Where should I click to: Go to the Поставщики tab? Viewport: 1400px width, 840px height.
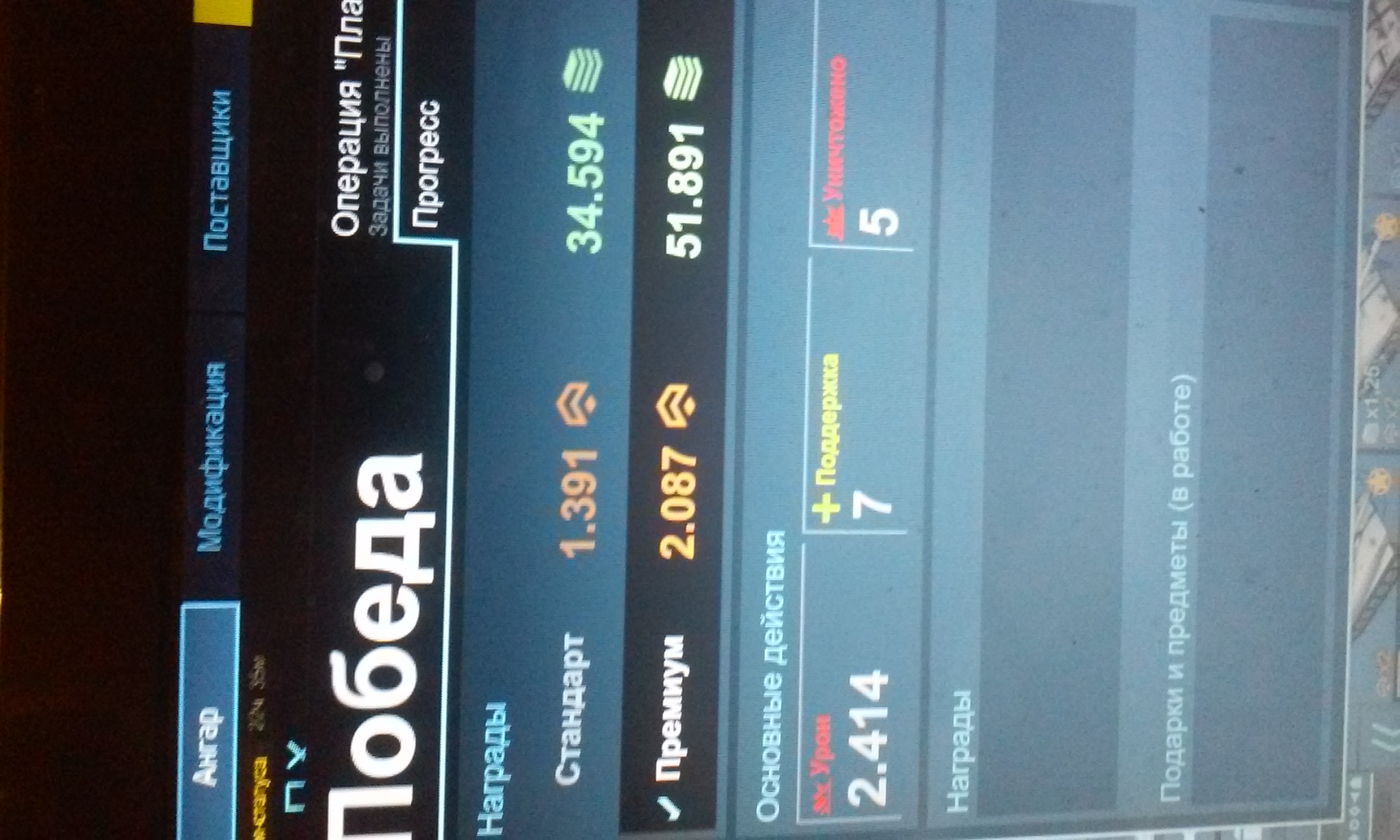coord(217,171)
